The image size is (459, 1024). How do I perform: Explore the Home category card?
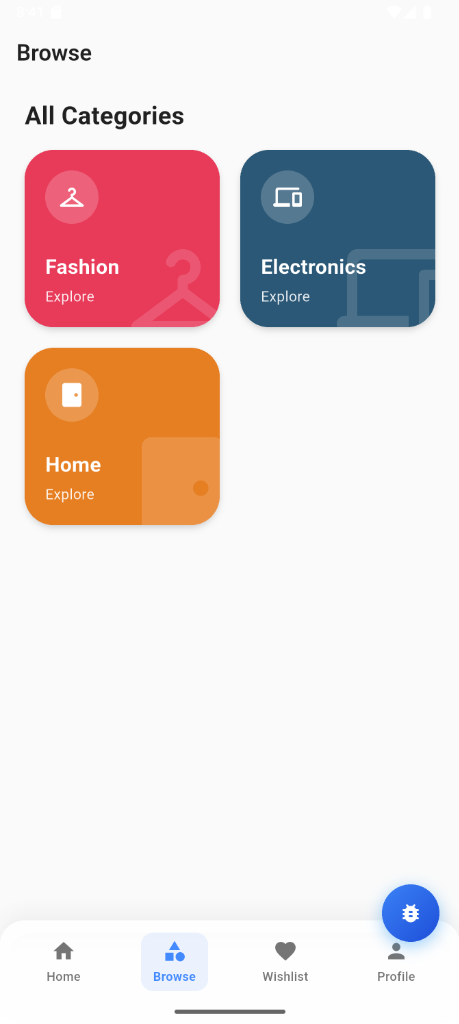[x=122, y=436]
